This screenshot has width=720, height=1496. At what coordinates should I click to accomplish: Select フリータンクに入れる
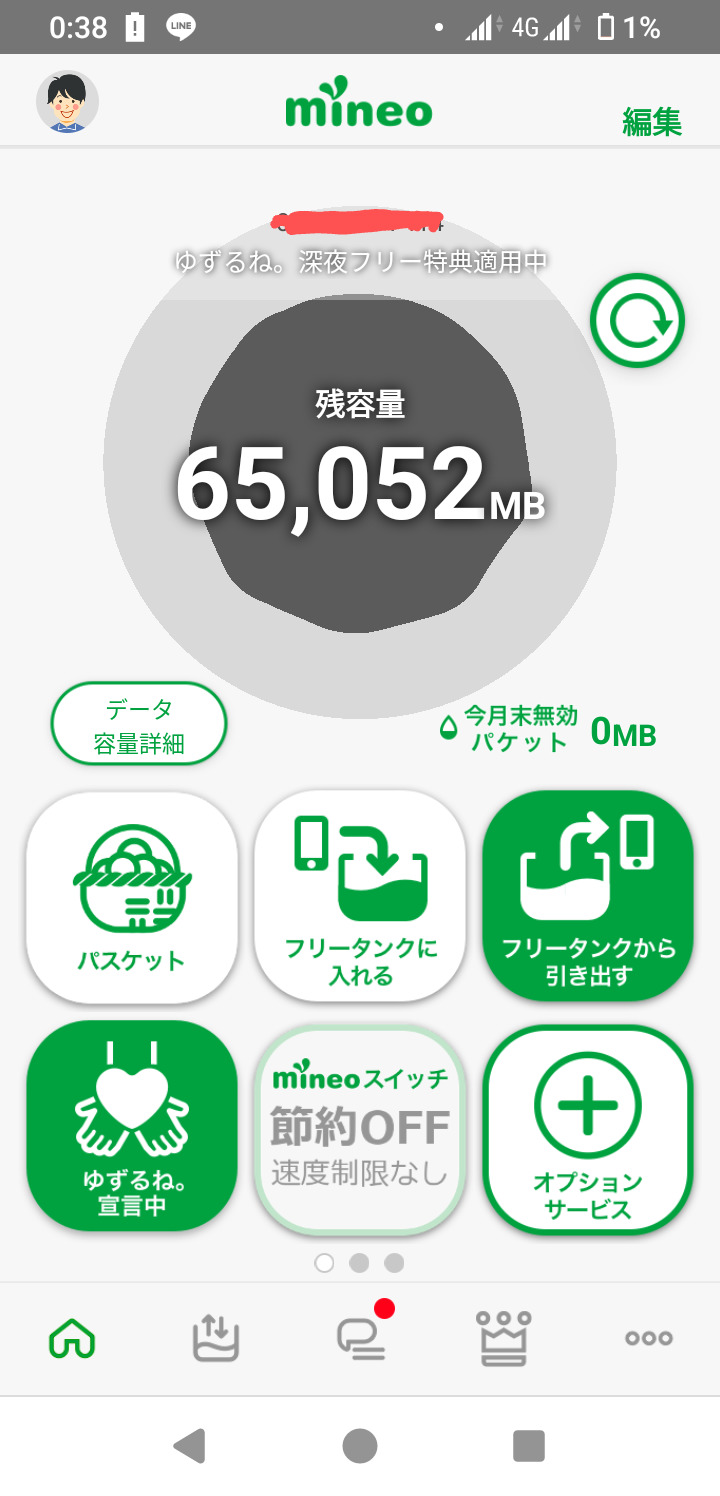[x=360, y=897]
